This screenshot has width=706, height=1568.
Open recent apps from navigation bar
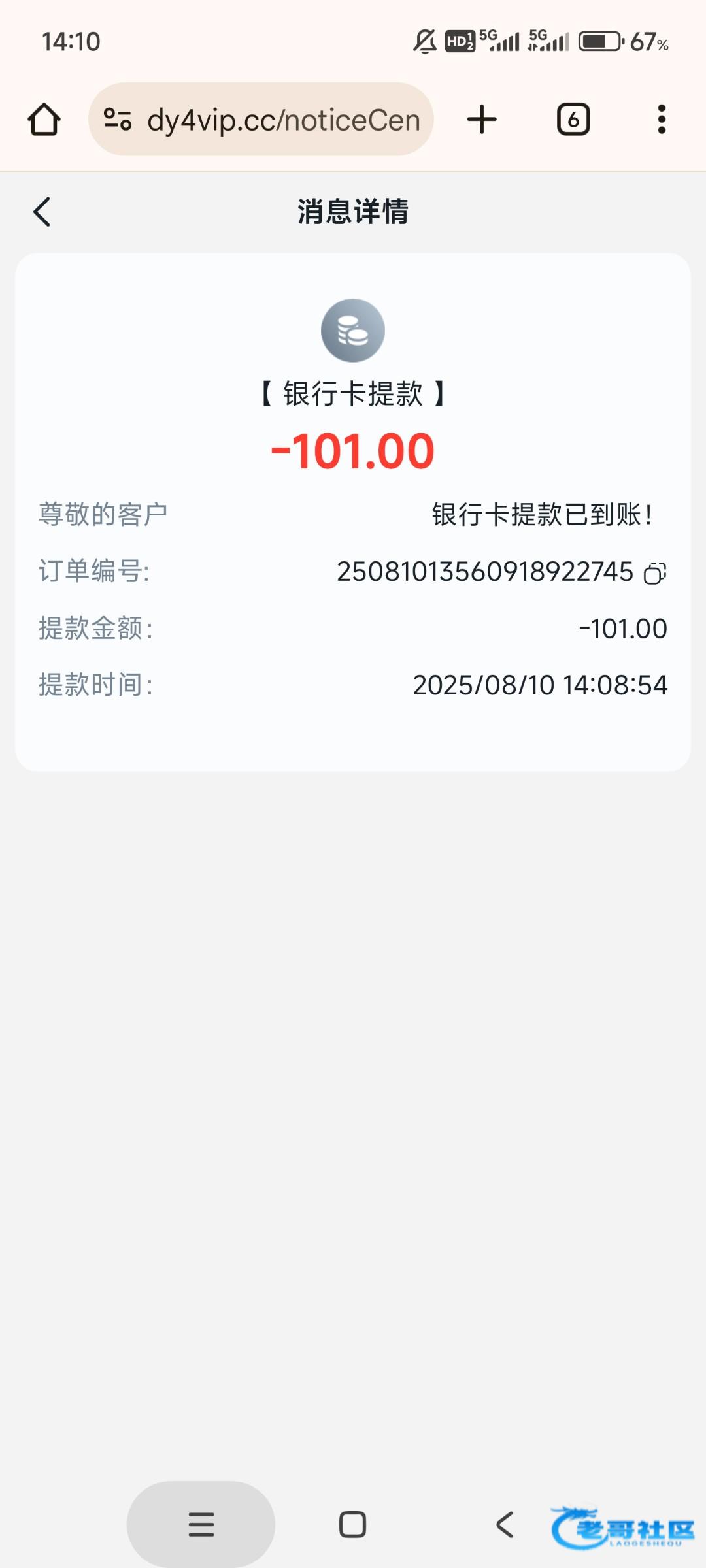point(201,1525)
